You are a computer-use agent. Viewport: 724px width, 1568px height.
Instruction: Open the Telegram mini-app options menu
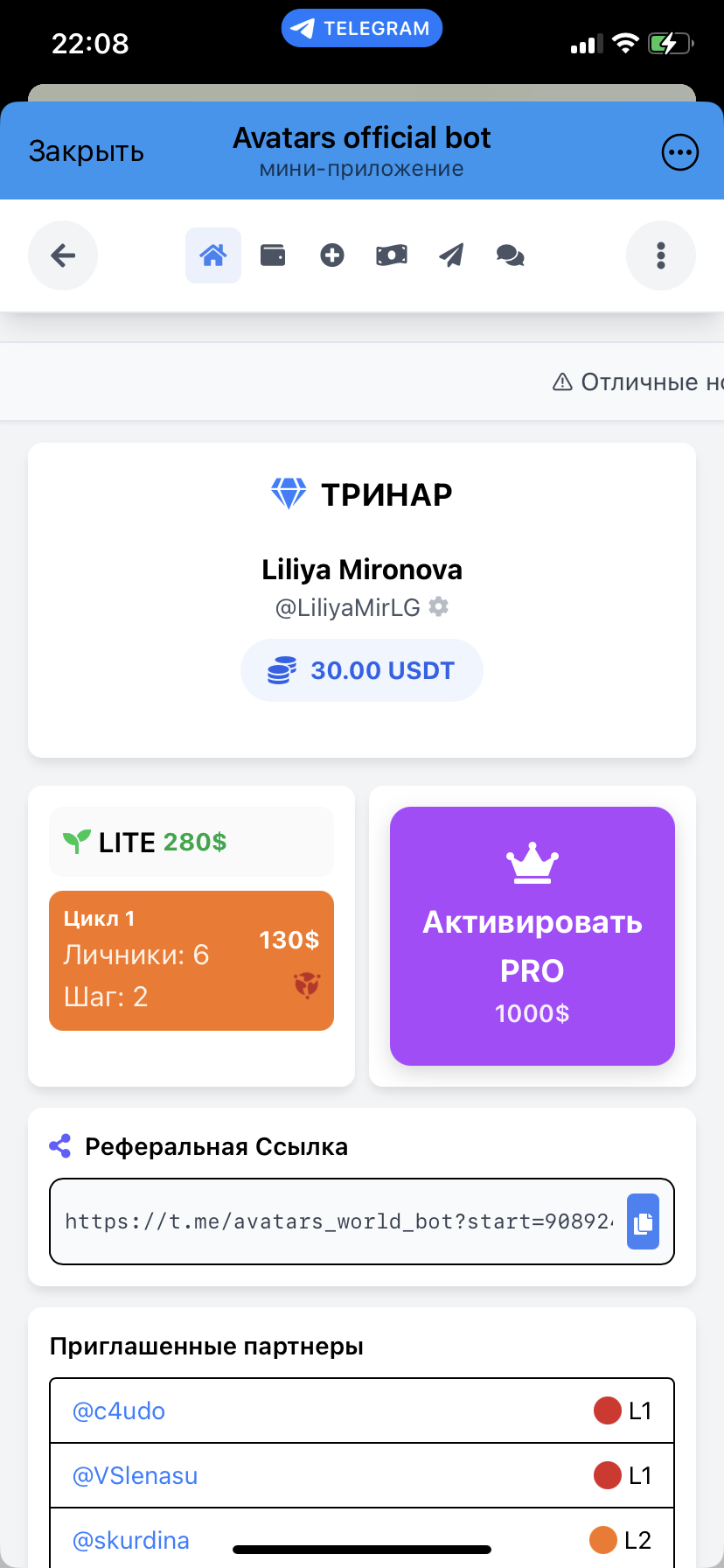[x=679, y=152]
